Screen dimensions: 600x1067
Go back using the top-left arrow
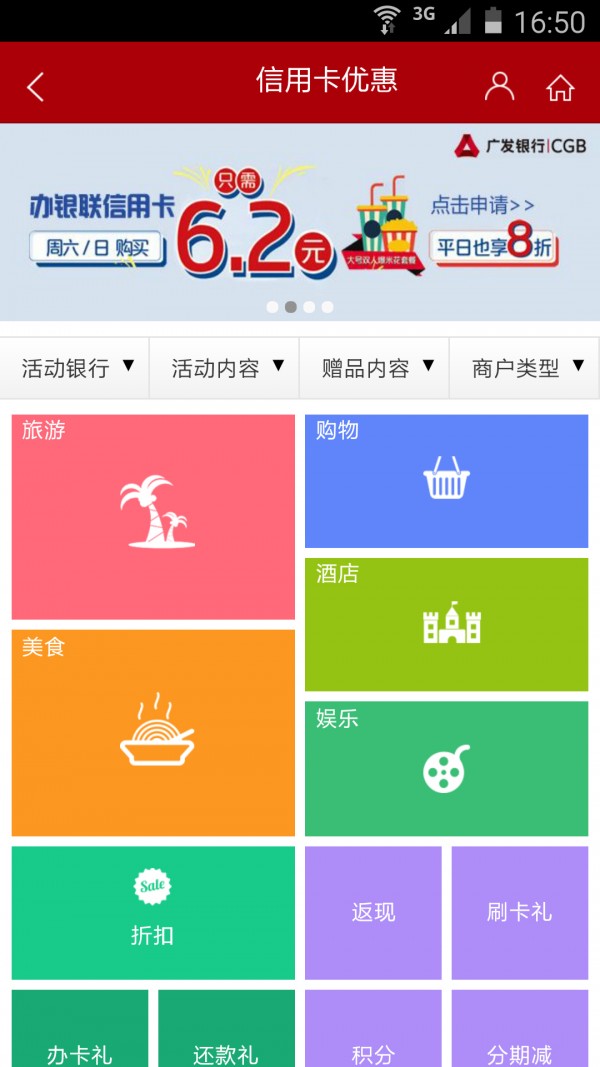pos(36,87)
